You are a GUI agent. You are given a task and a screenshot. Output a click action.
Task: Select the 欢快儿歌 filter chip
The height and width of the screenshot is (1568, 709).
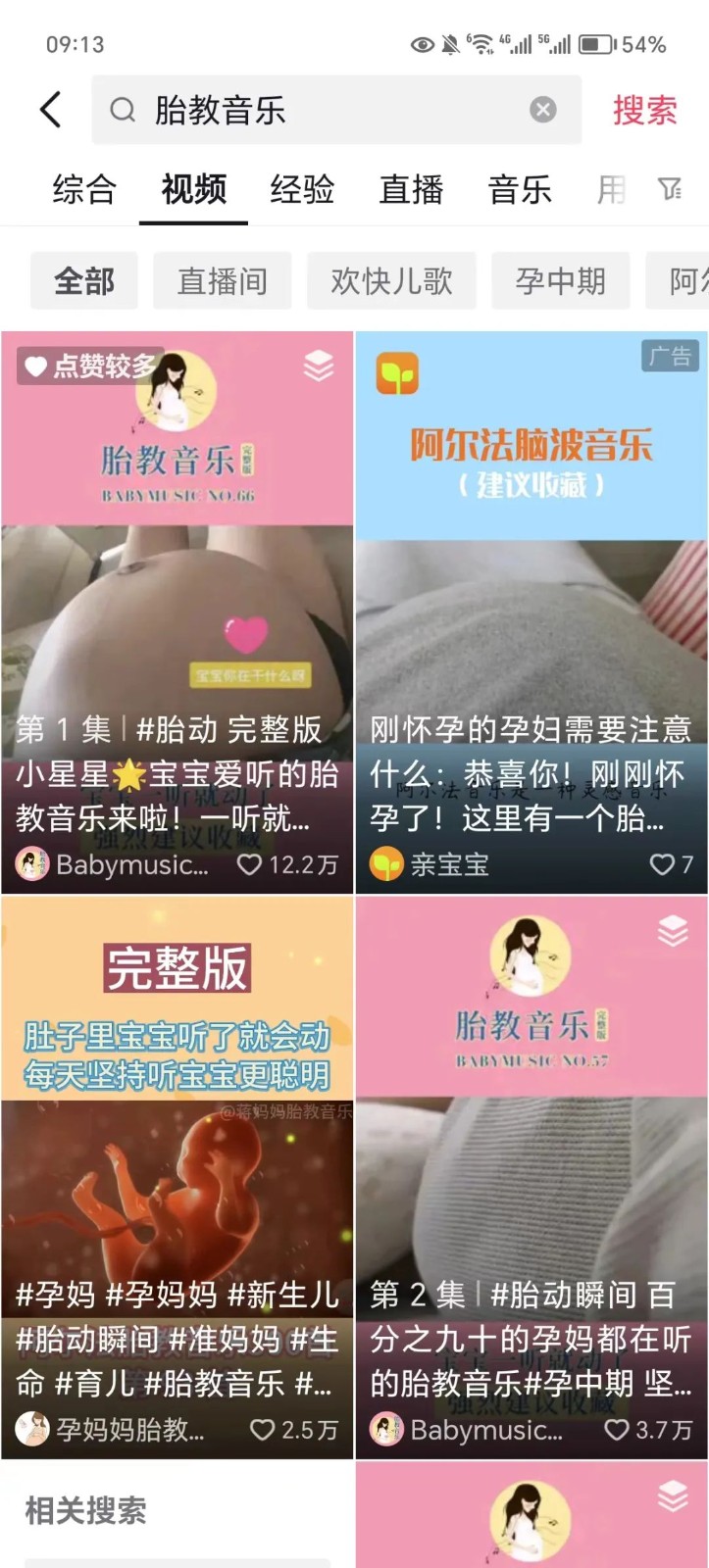coord(391,281)
